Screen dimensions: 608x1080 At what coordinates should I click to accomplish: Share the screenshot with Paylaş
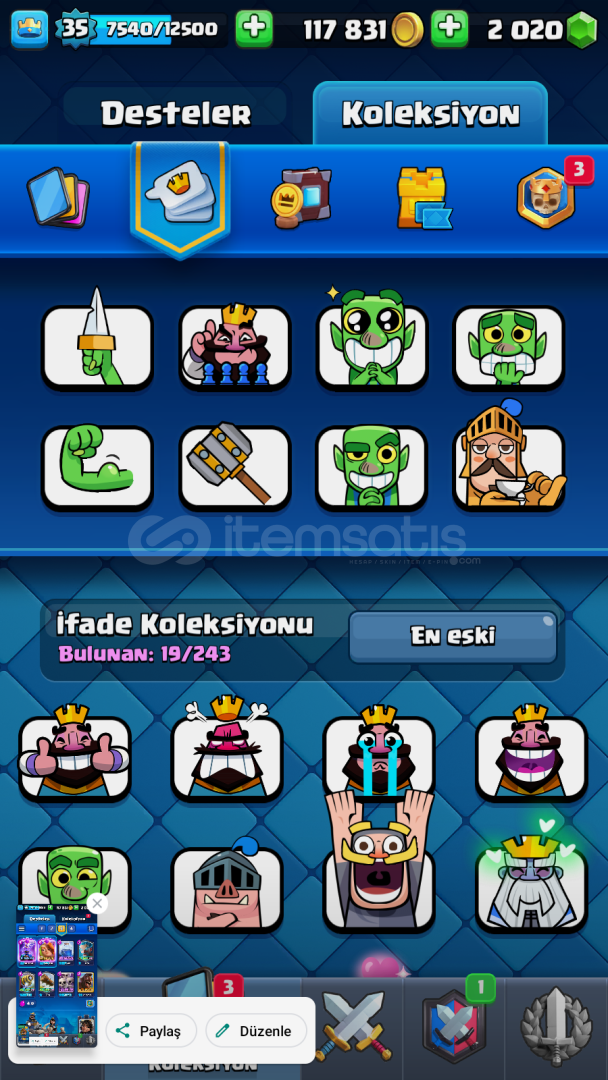click(151, 1031)
